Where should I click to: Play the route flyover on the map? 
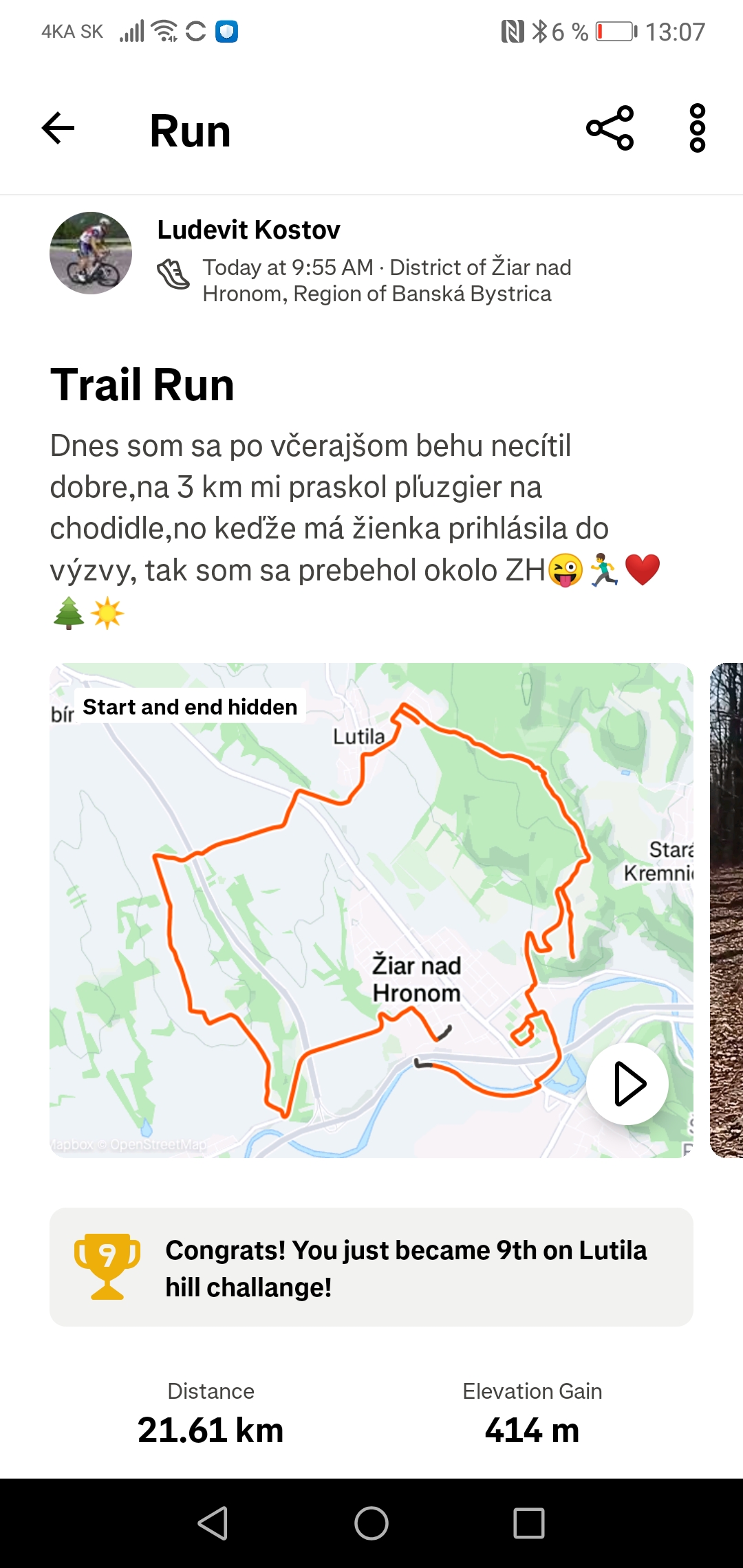627,1084
